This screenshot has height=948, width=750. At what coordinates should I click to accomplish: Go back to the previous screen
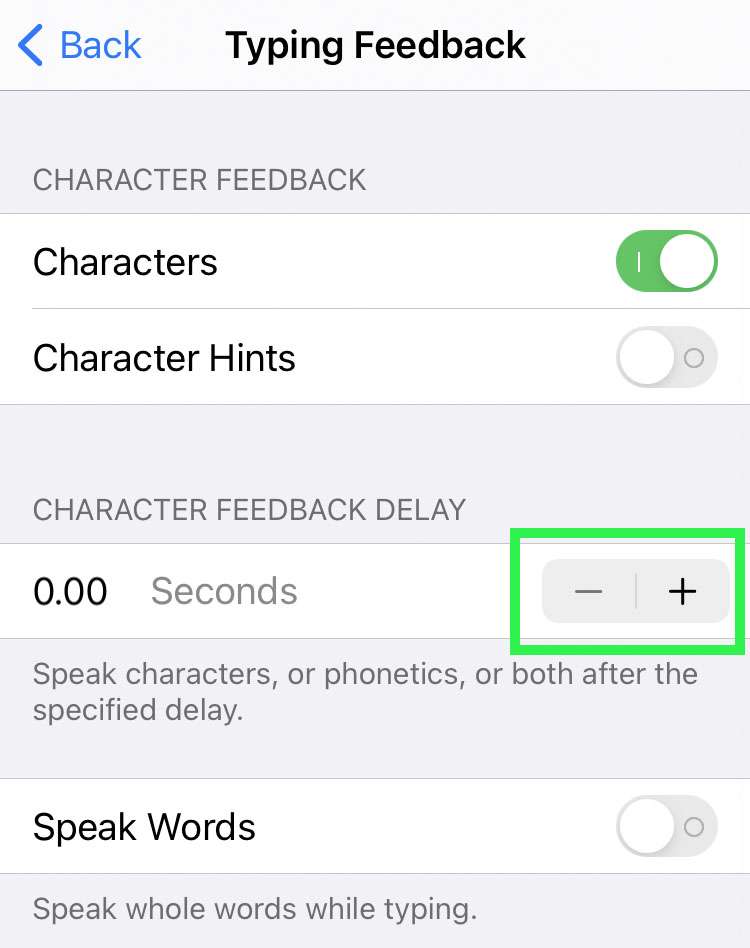point(80,46)
